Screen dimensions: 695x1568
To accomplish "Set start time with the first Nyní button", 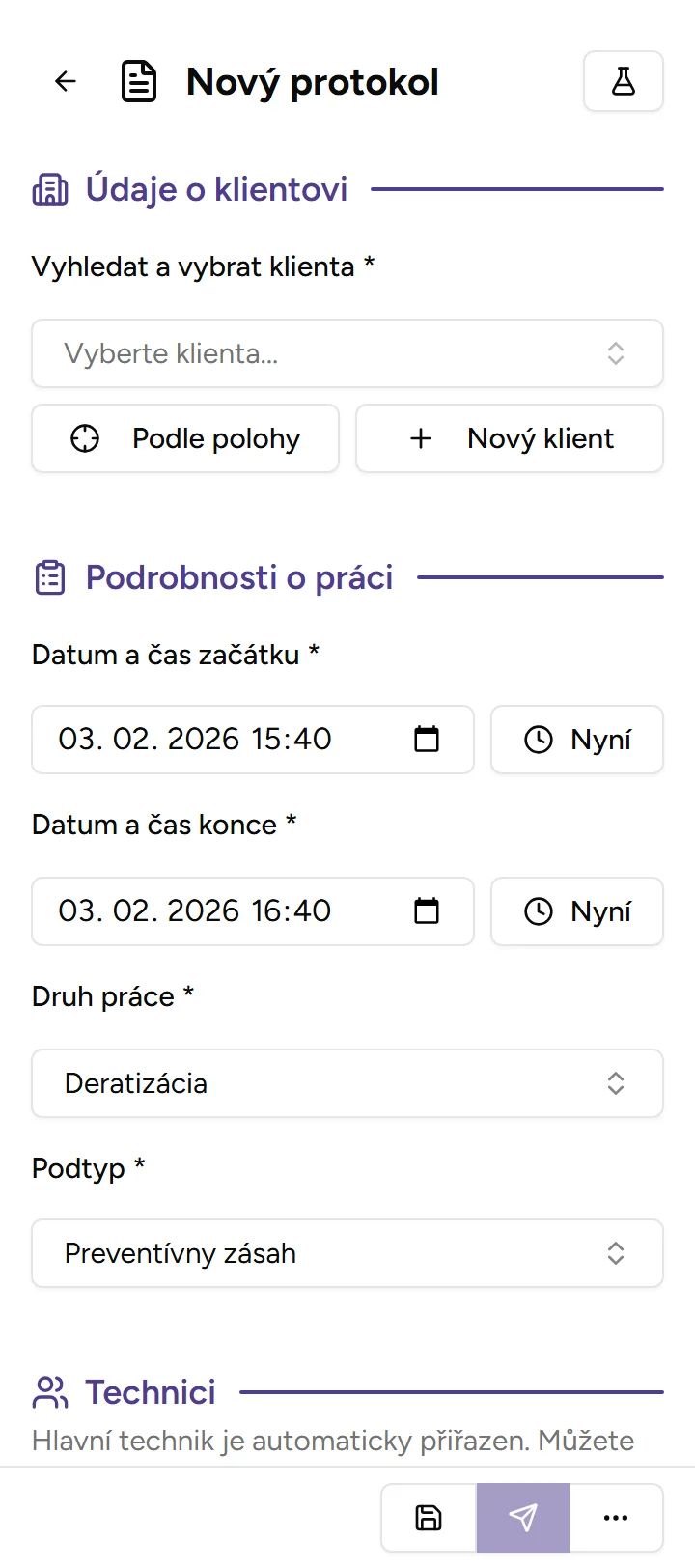I will click(x=577, y=740).
